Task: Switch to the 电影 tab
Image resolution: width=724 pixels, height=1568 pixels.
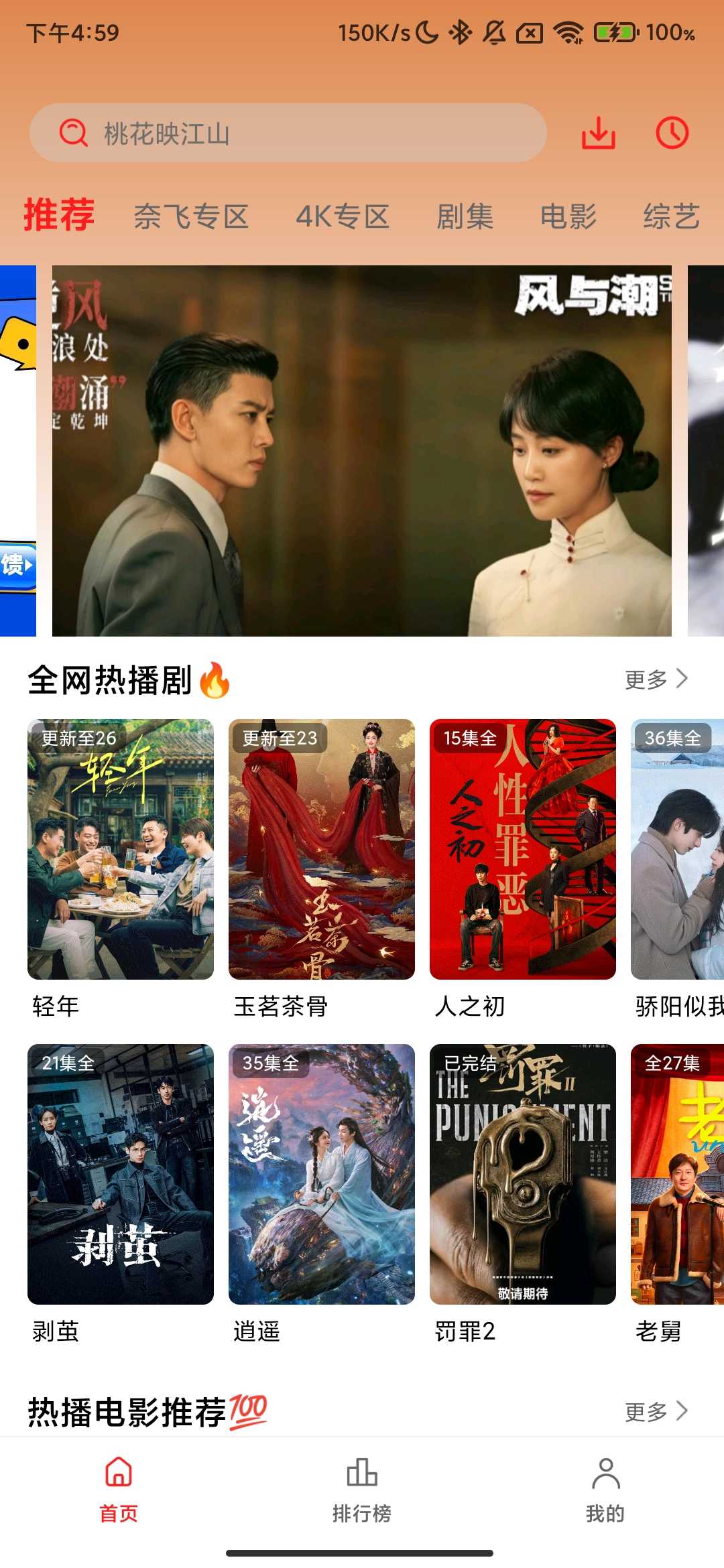Action: click(569, 216)
